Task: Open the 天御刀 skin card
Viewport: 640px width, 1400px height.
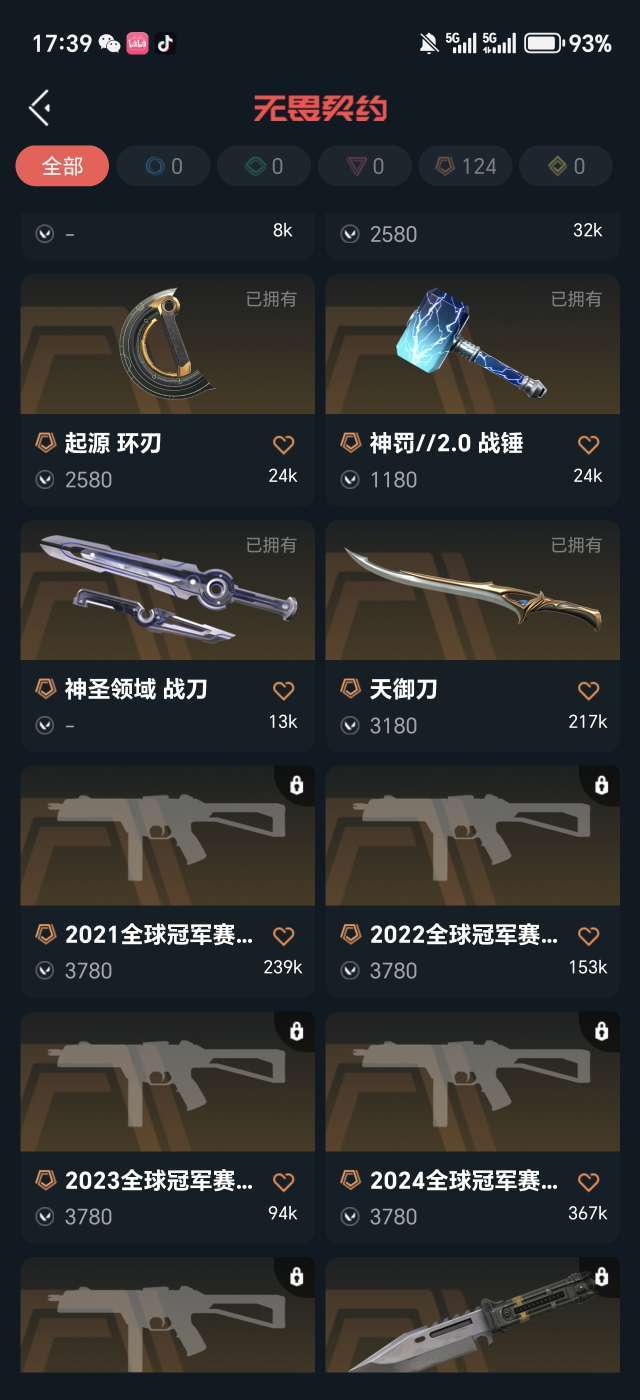Action: coord(473,636)
